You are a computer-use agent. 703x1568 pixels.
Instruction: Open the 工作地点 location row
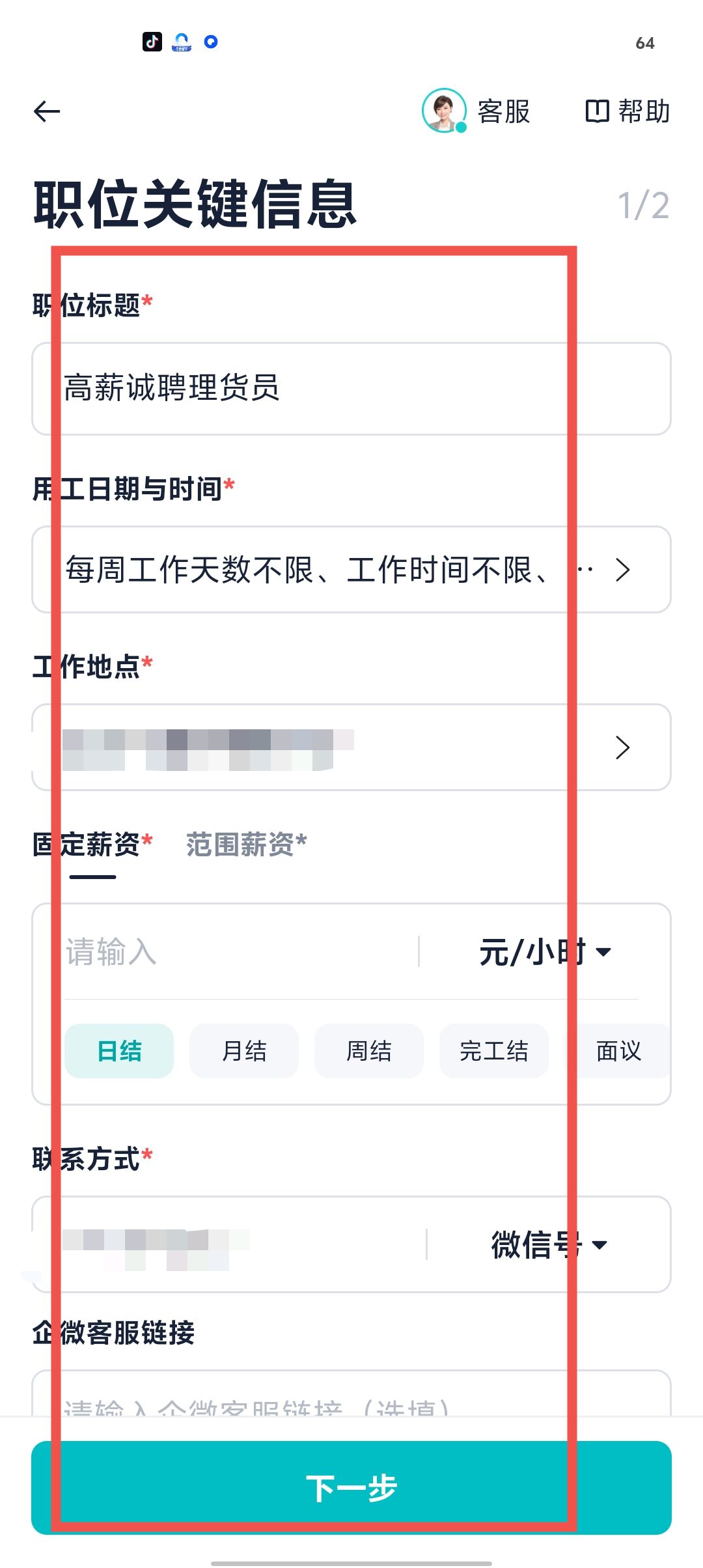point(351,748)
